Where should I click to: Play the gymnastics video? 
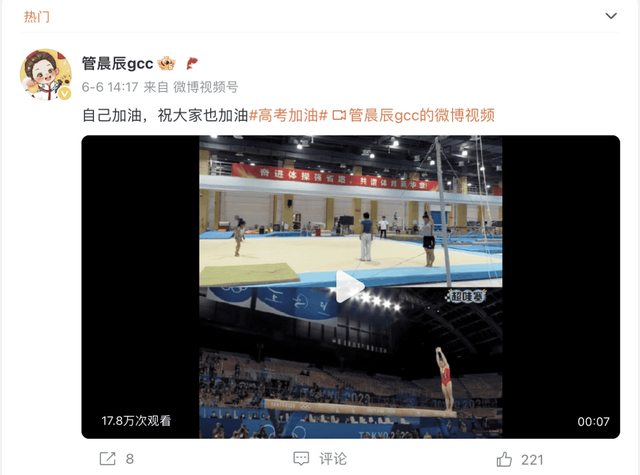(349, 287)
